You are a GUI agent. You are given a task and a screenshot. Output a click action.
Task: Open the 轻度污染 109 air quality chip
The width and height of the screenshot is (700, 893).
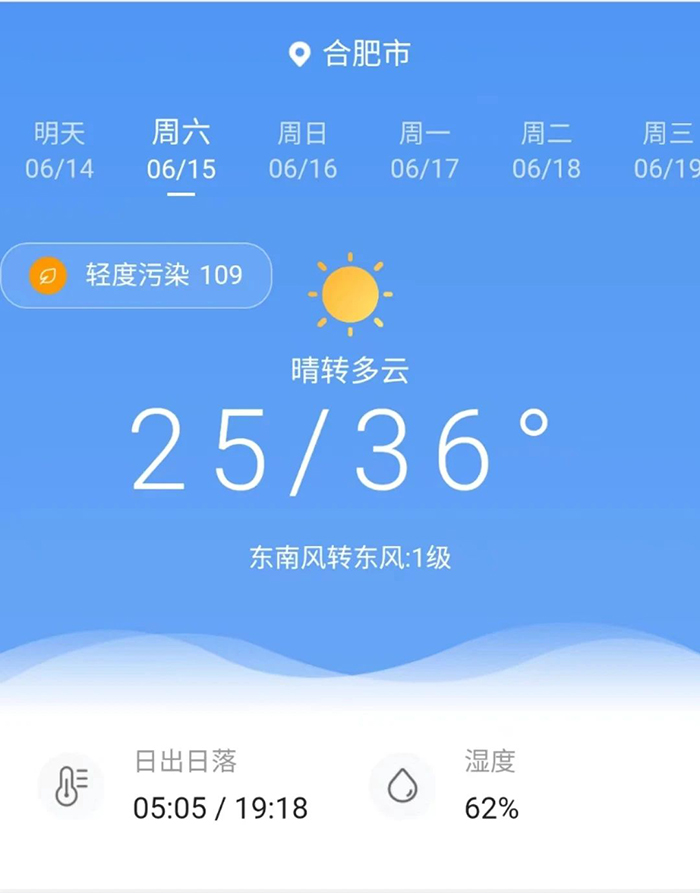pos(137,275)
